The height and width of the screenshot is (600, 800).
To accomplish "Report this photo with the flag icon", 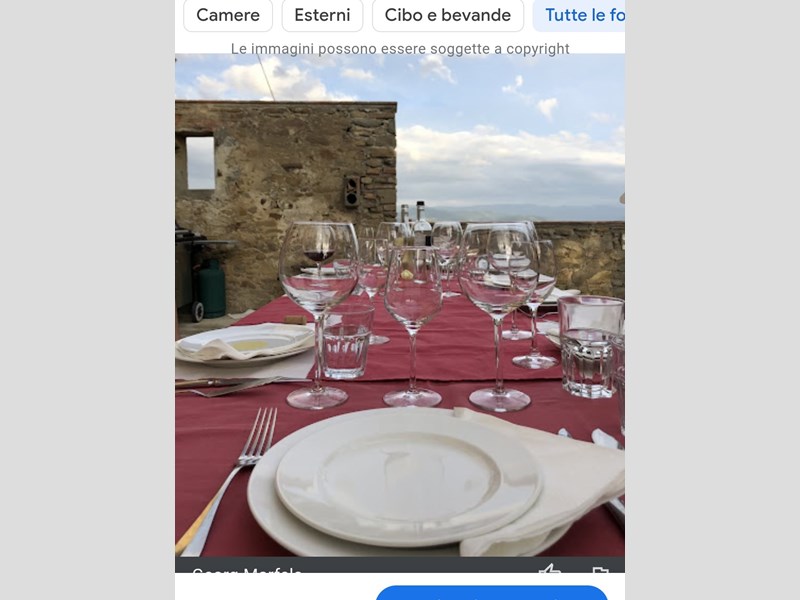I will coord(600,571).
